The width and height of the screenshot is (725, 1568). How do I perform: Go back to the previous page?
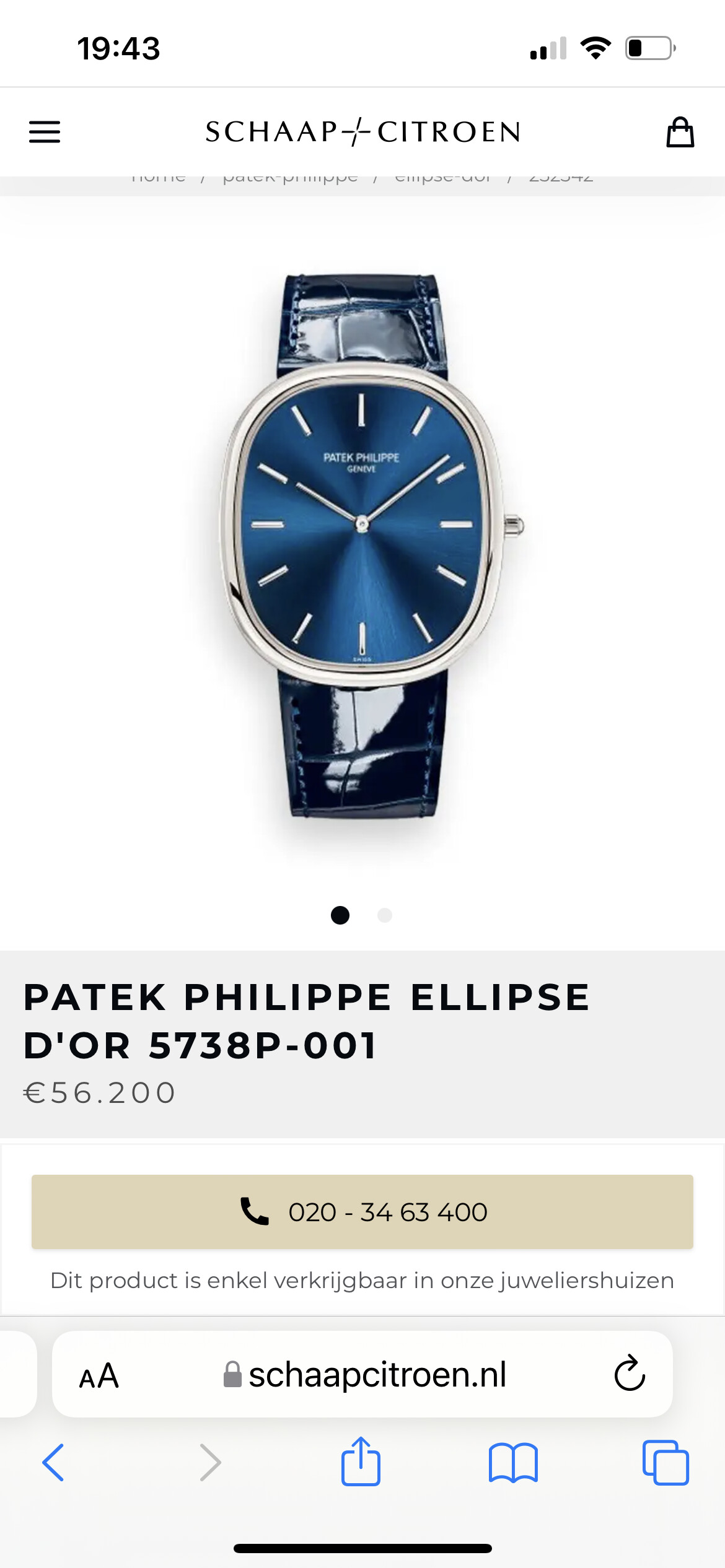point(53,1462)
